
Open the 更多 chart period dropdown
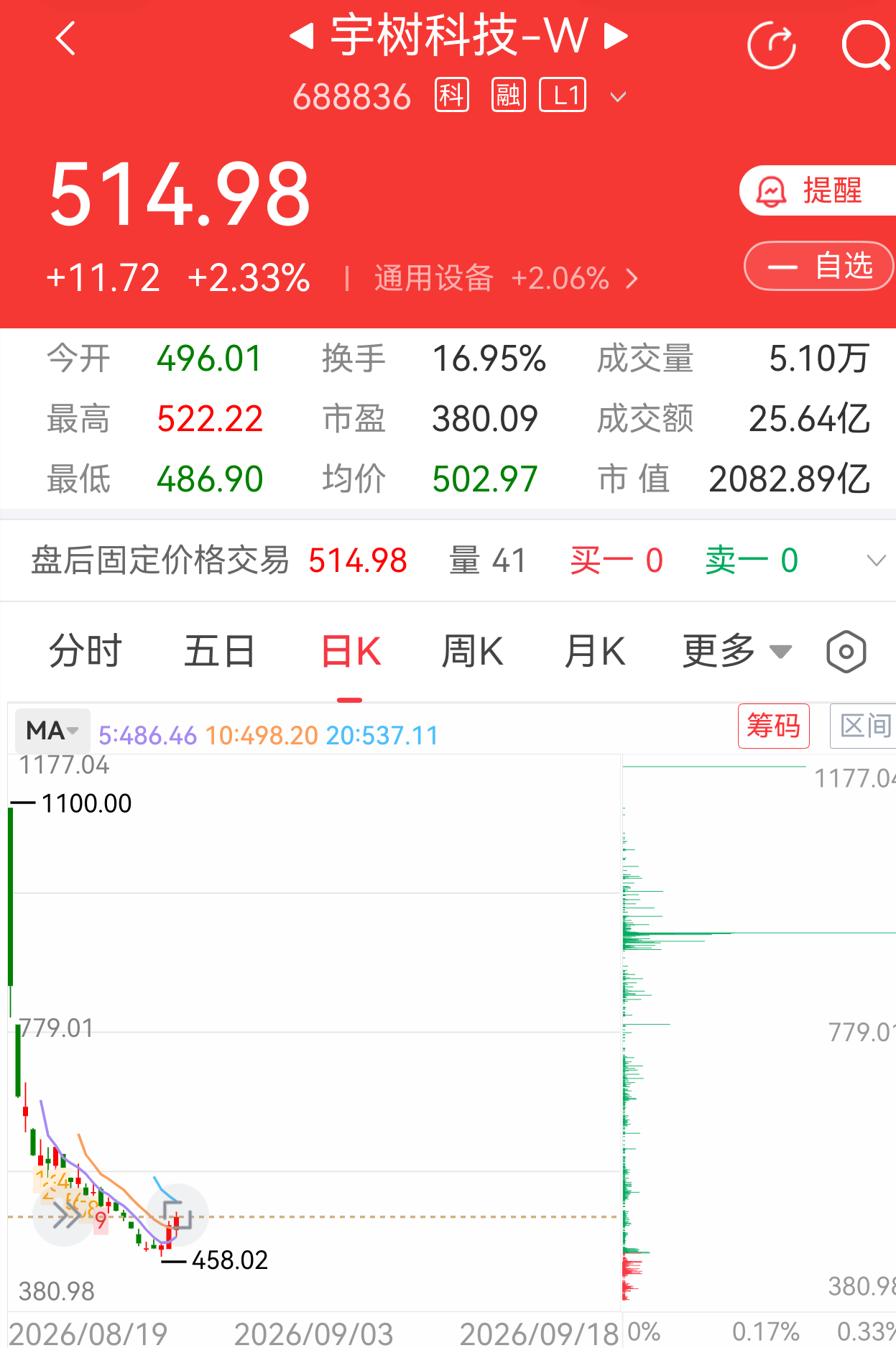(x=736, y=652)
